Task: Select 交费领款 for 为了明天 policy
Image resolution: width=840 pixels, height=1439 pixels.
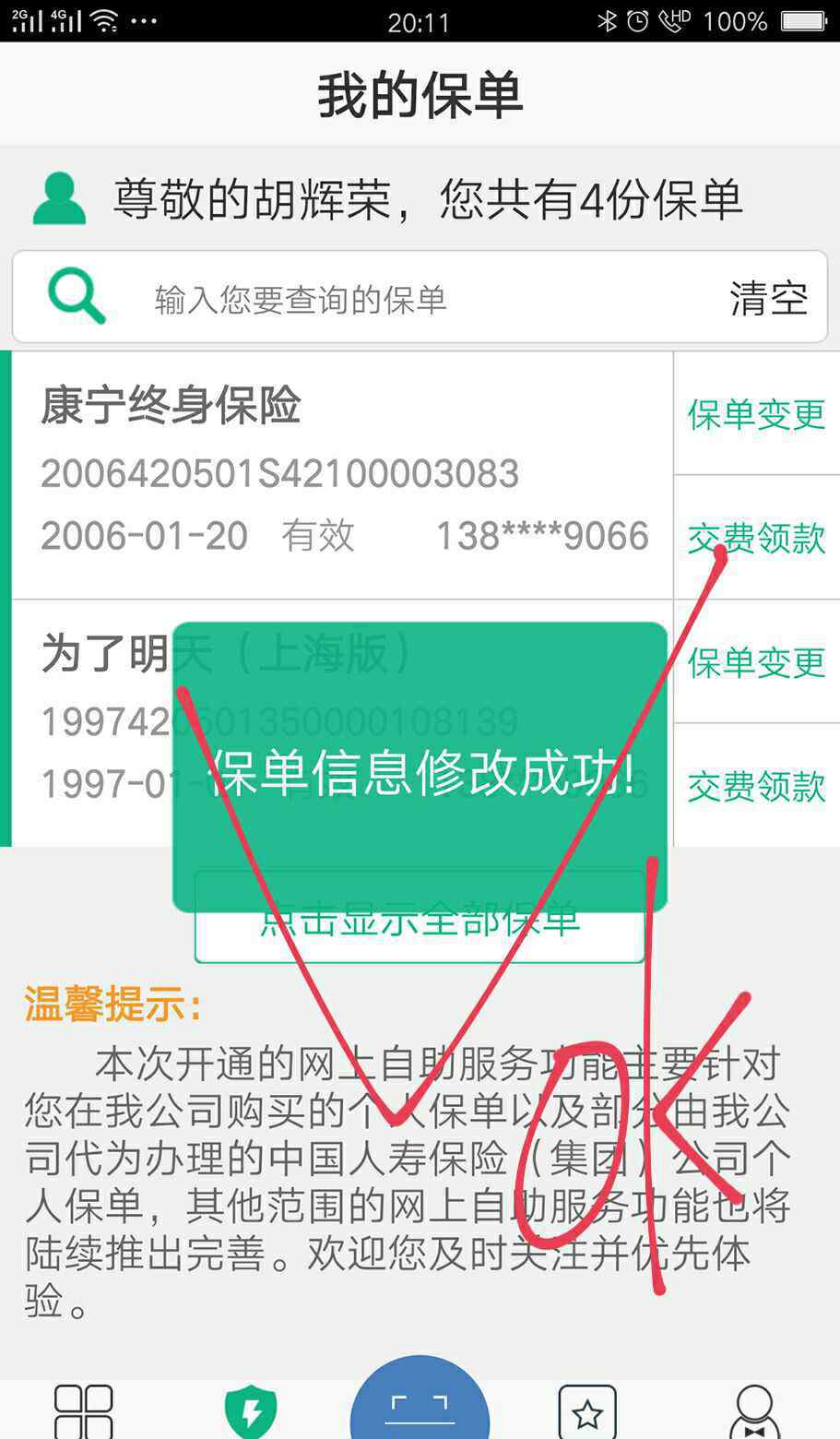Action: (x=756, y=786)
